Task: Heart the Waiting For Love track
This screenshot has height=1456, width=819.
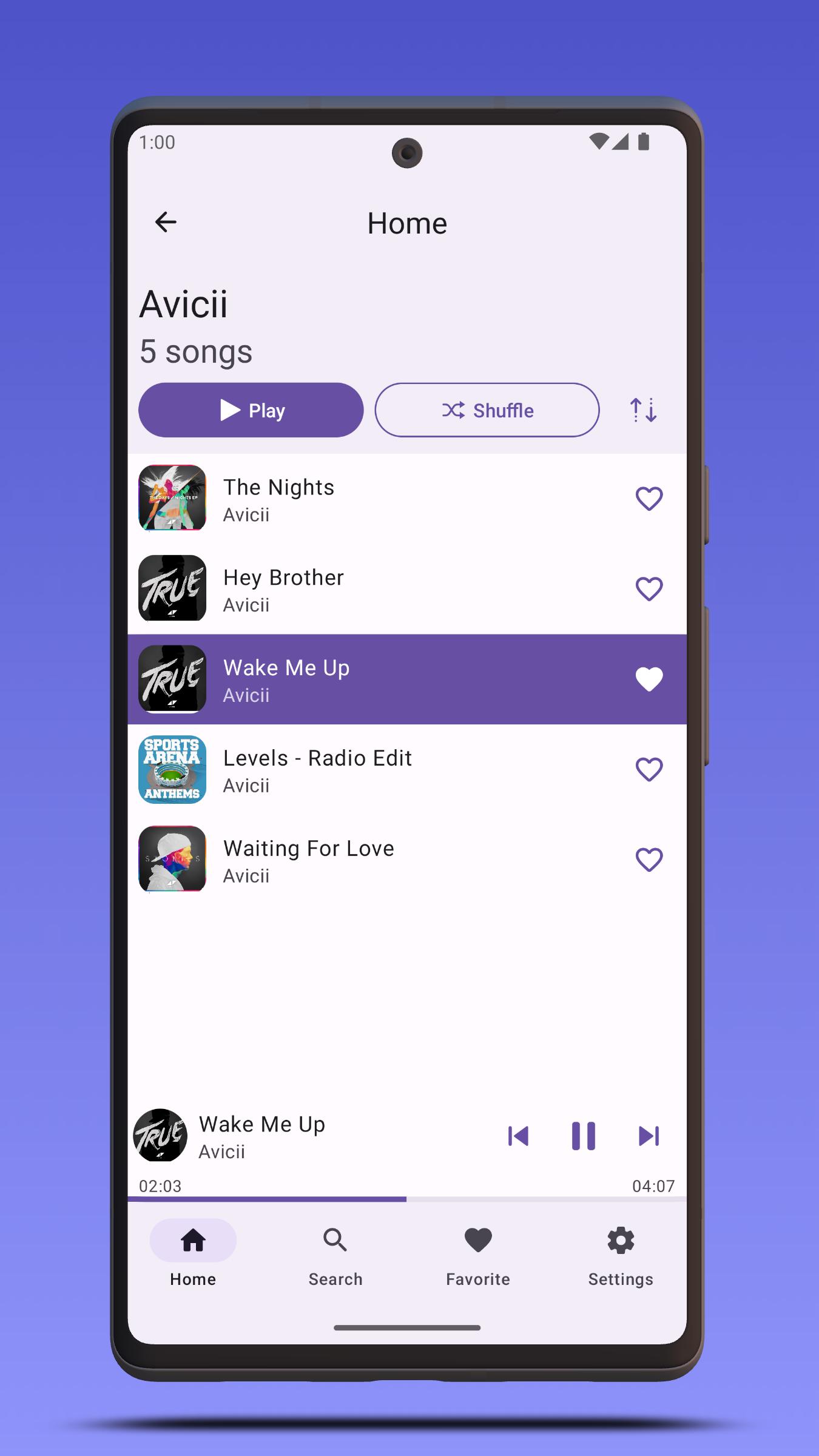Action: point(649,860)
